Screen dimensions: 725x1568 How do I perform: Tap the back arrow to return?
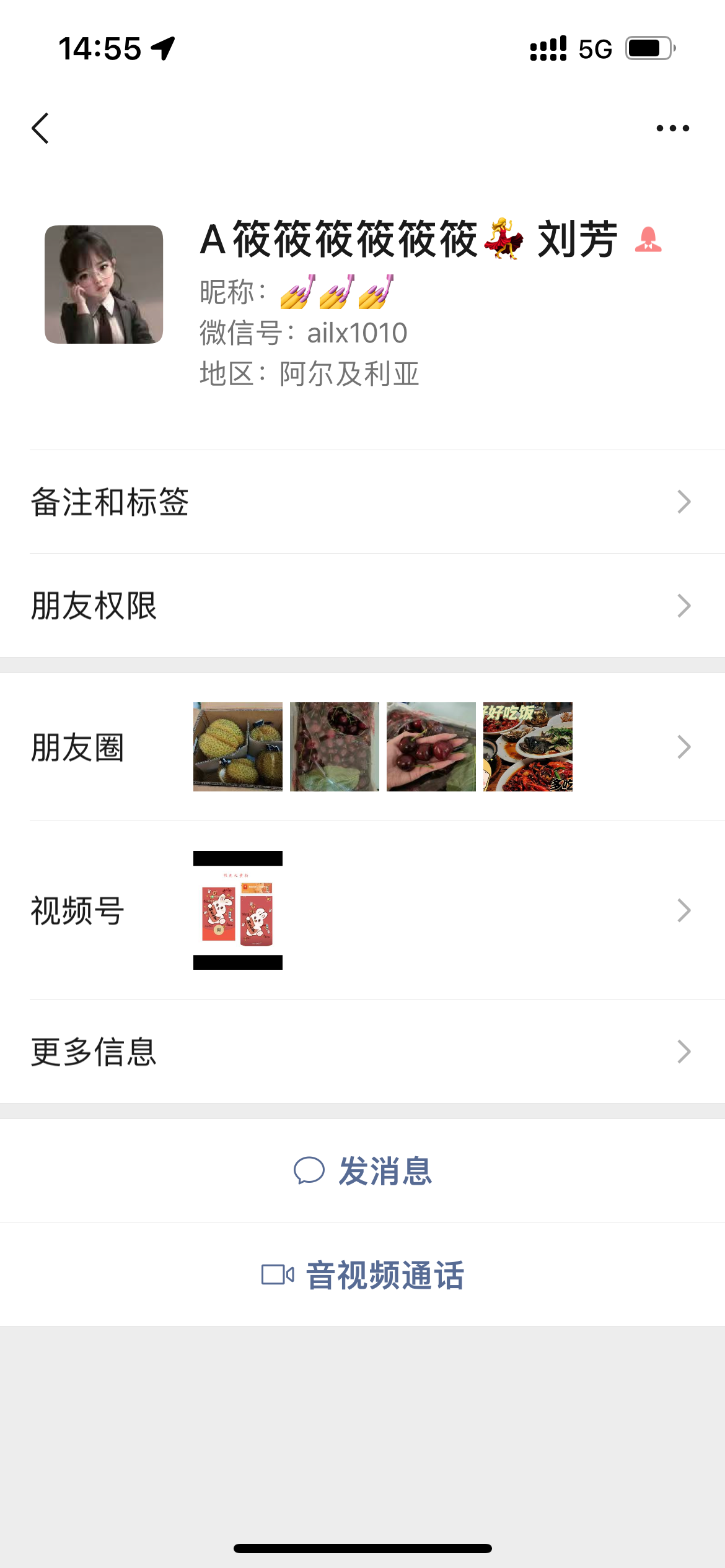click(x=41, y=127)
